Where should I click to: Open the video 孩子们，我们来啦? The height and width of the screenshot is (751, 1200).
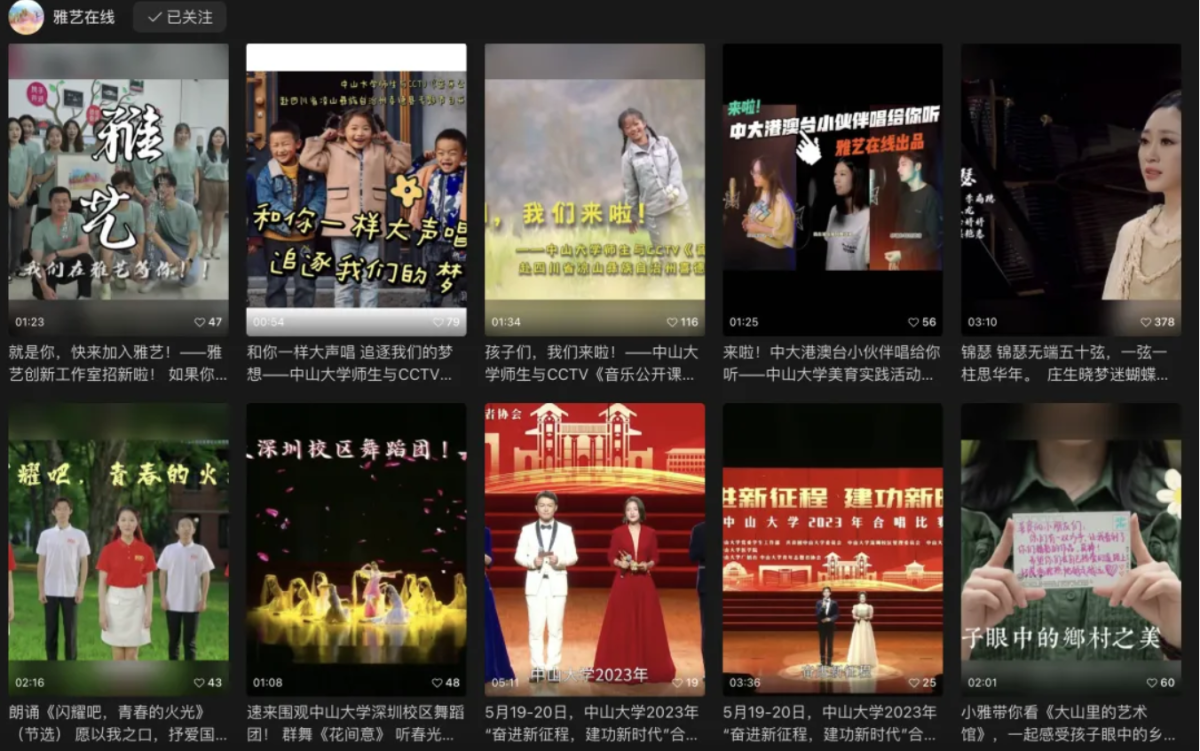coord(594,190)
